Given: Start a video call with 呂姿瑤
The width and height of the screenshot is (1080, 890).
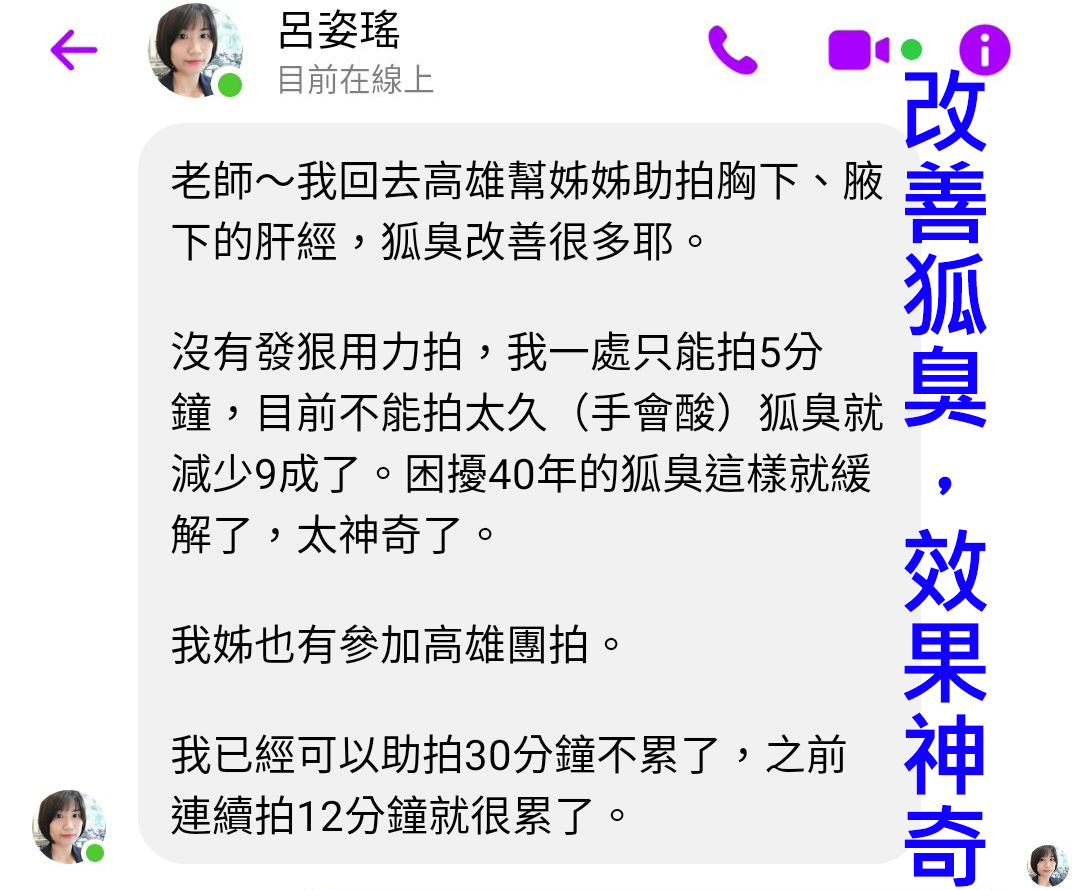Looking at the screenshot, I should (858, 50).
